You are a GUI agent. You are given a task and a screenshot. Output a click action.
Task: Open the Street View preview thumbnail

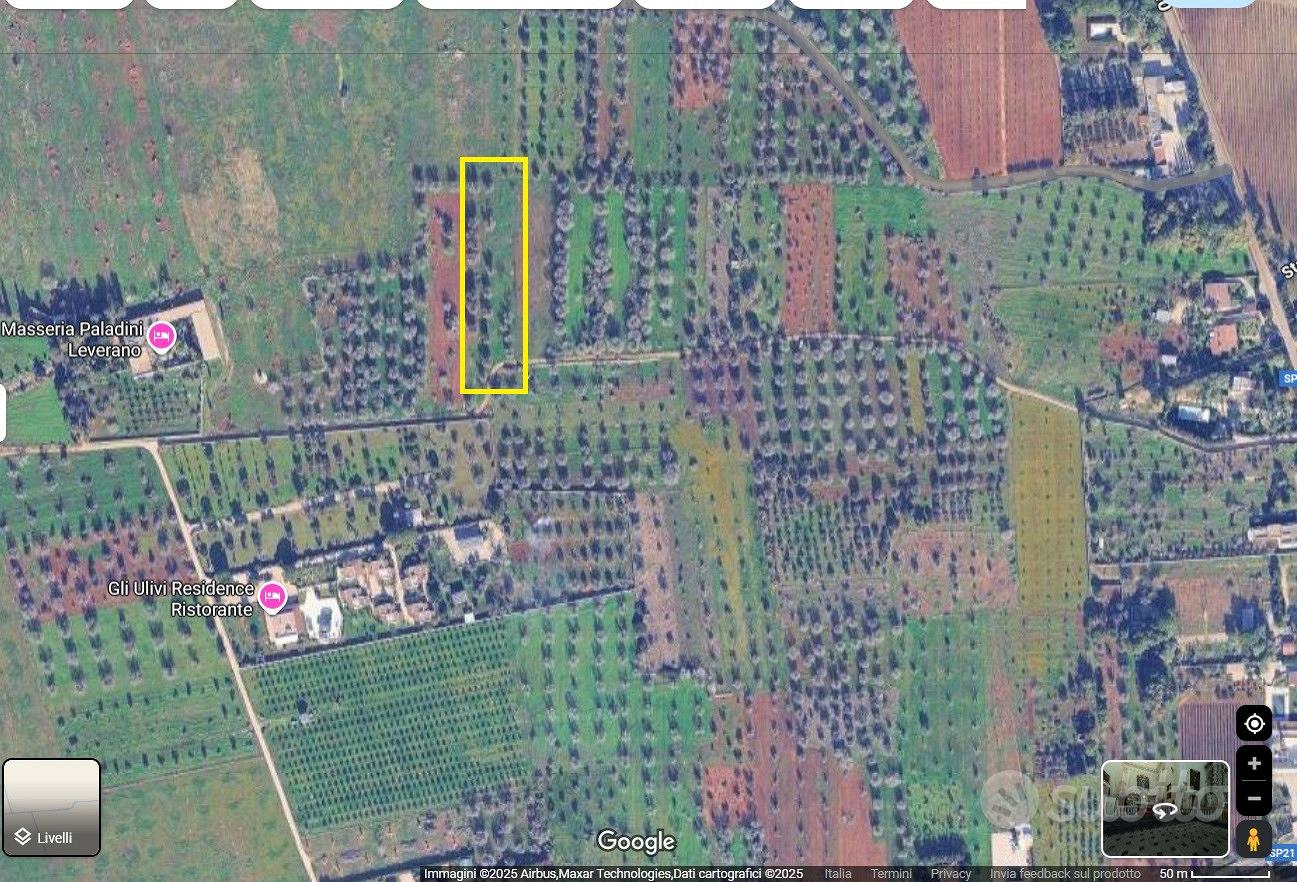click(1166, 809)
